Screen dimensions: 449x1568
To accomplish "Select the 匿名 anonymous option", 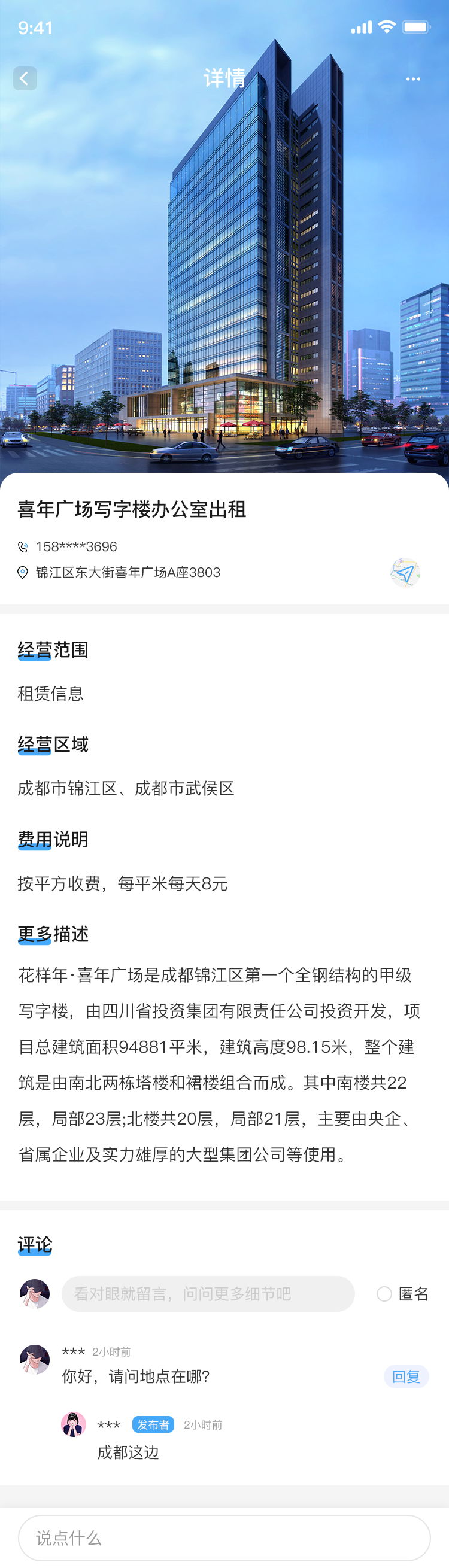I will [x=403, y=1293].
